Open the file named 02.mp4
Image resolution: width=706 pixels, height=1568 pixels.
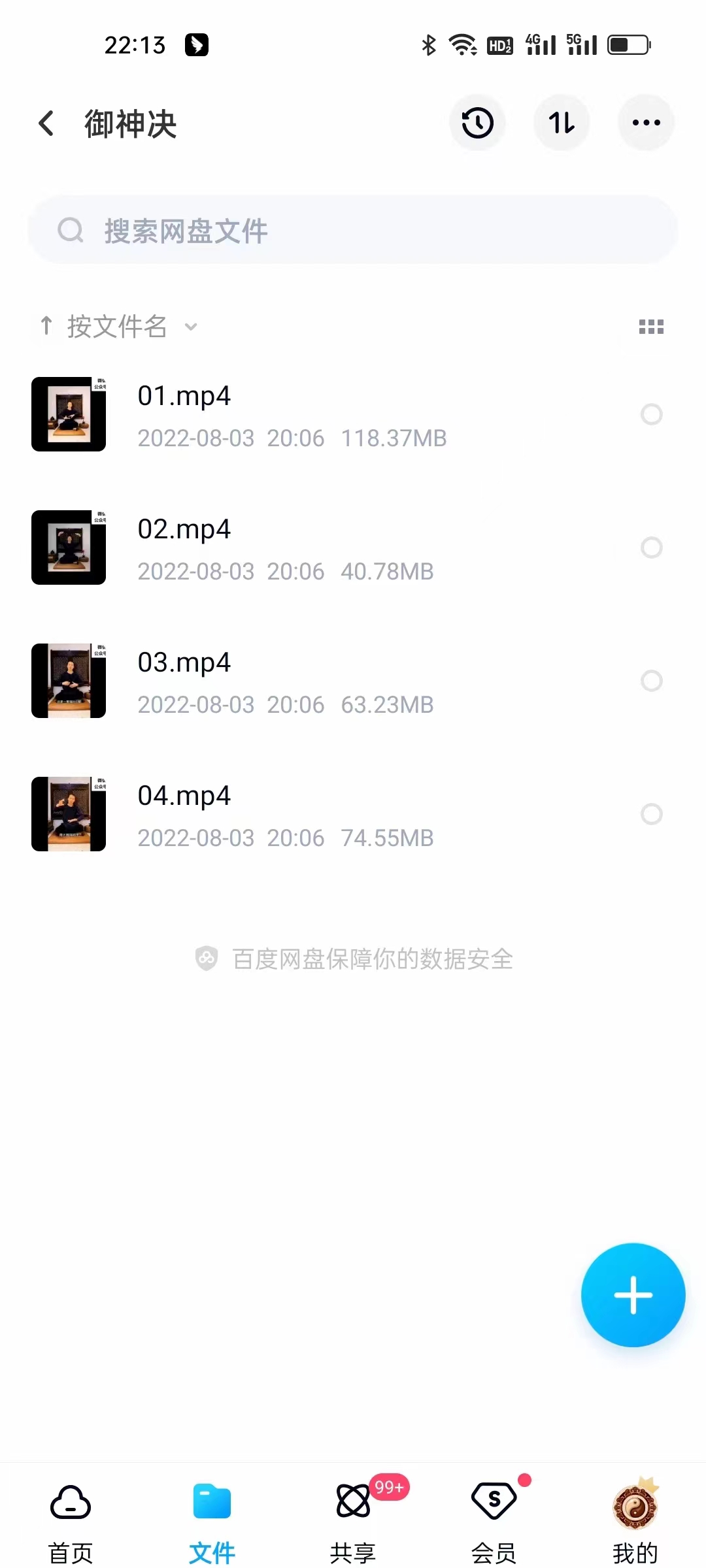pos(184,529)
